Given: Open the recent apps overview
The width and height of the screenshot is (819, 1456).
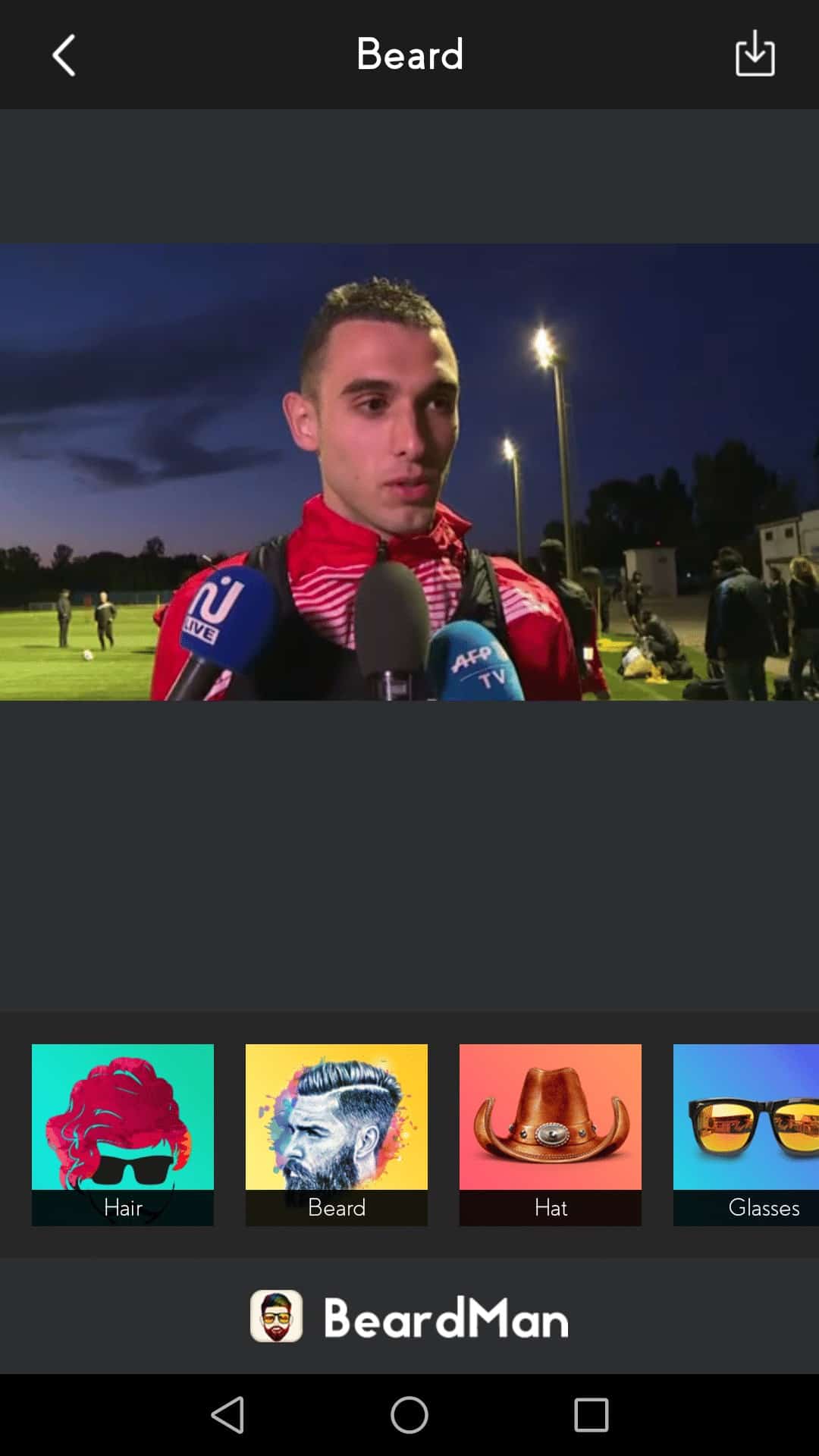Looking at the screenshot, I should pyautogui.click(x=591, y=1415).
